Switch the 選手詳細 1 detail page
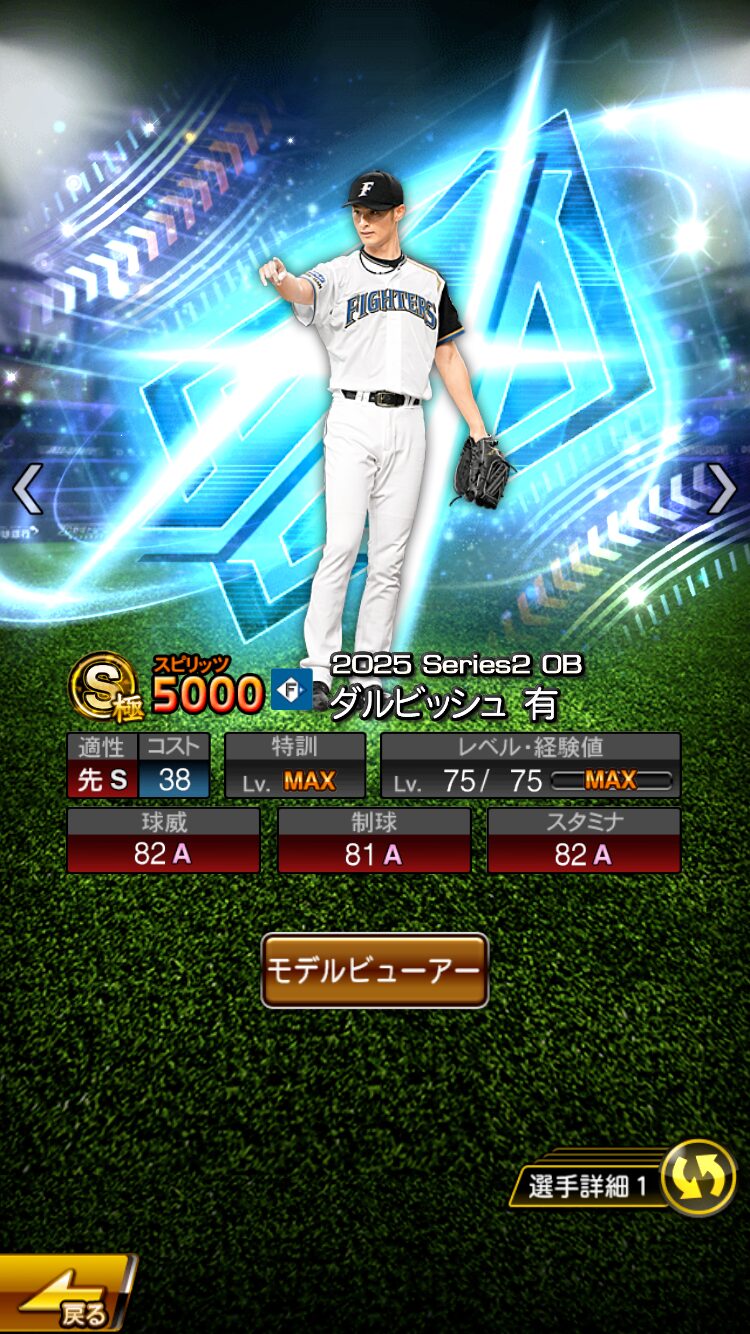Image resolution: width=750 pixels, height=1334 pixels. 698,1178
